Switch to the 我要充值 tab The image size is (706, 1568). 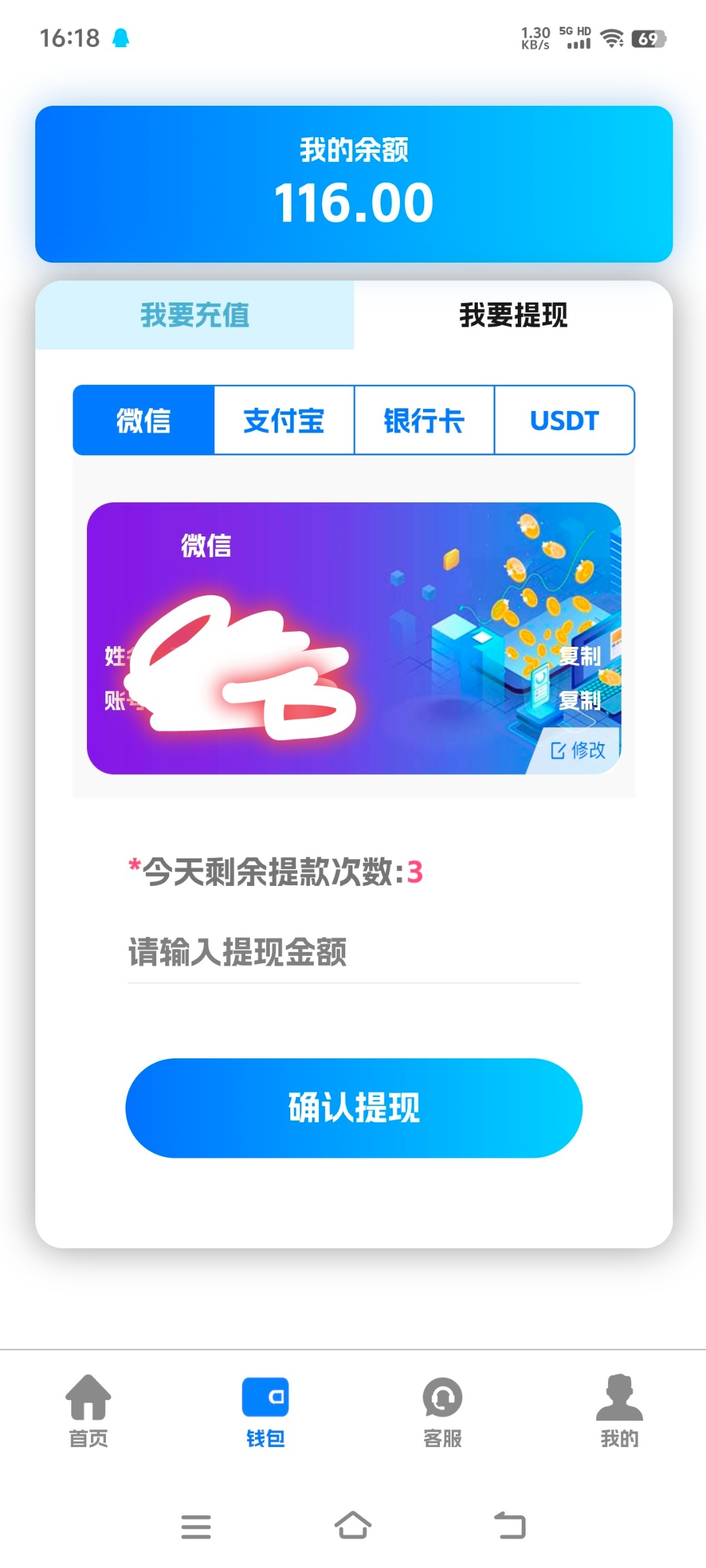click(x=195, y=315)
